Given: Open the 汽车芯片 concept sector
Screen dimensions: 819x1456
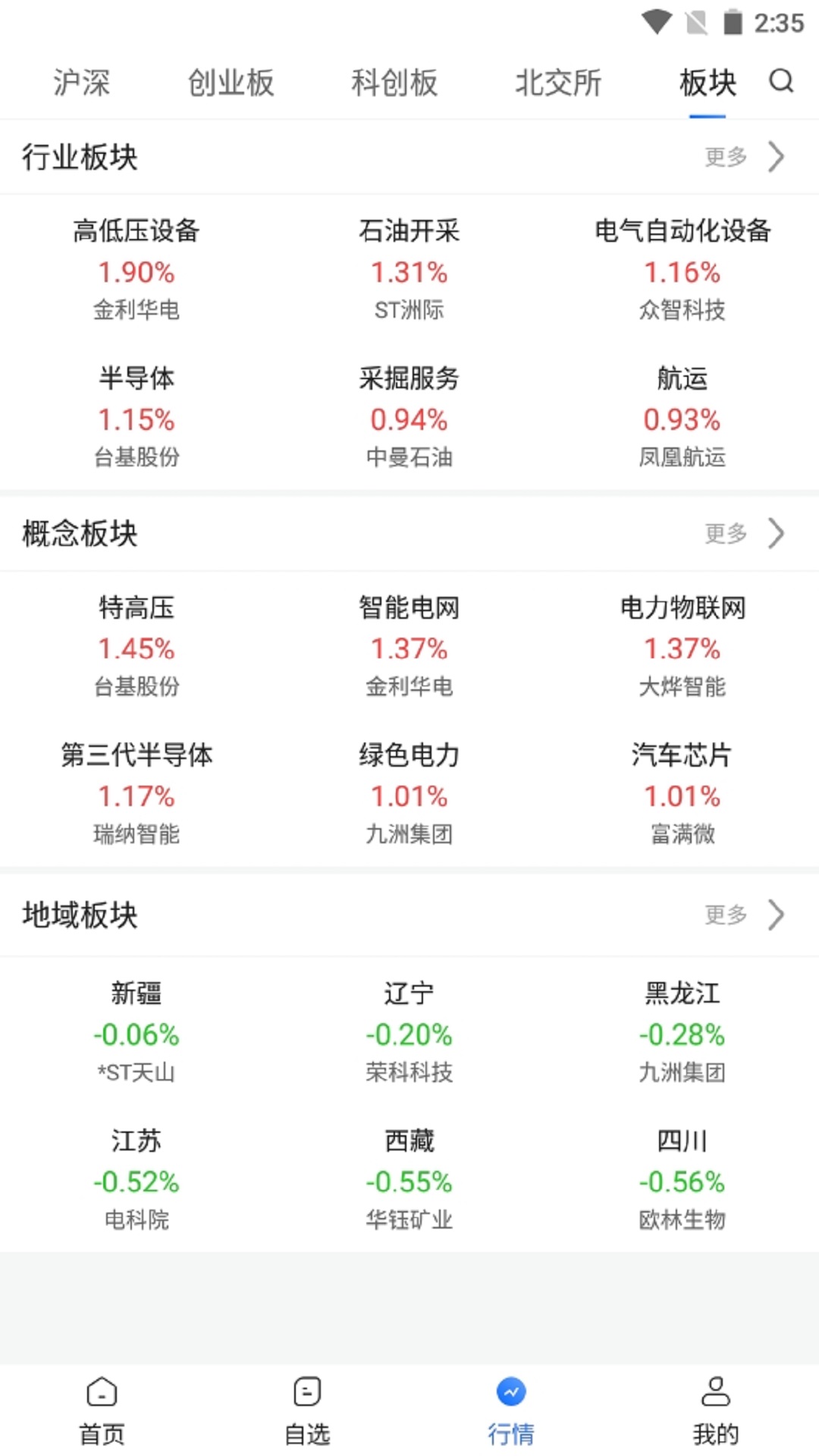Looking at the screenshot, I should (682, 793).
